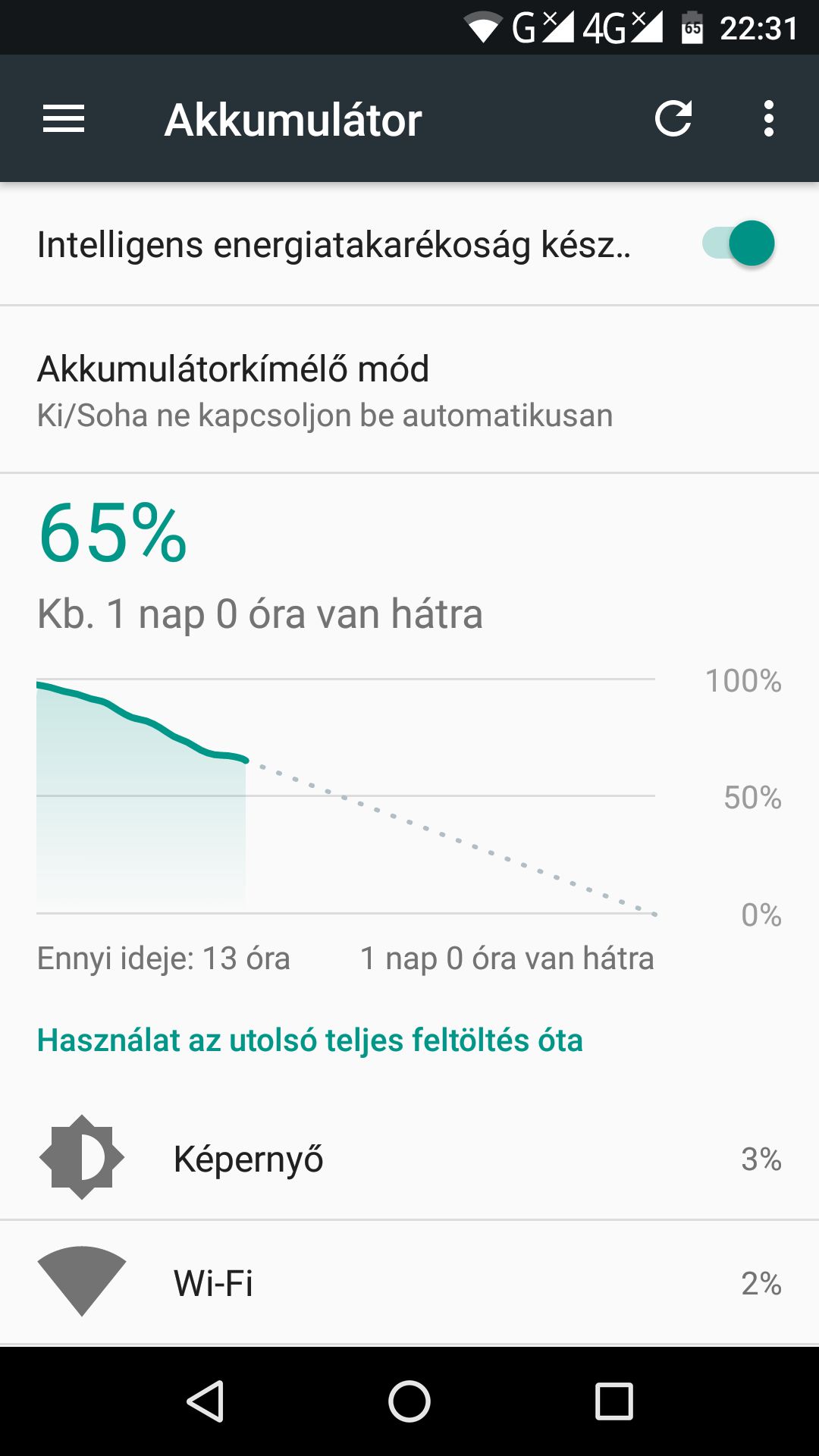View Képernyő battery usage details
Image resolution: width=819 pixels, height=1456 pixels.
point(409,1158)
